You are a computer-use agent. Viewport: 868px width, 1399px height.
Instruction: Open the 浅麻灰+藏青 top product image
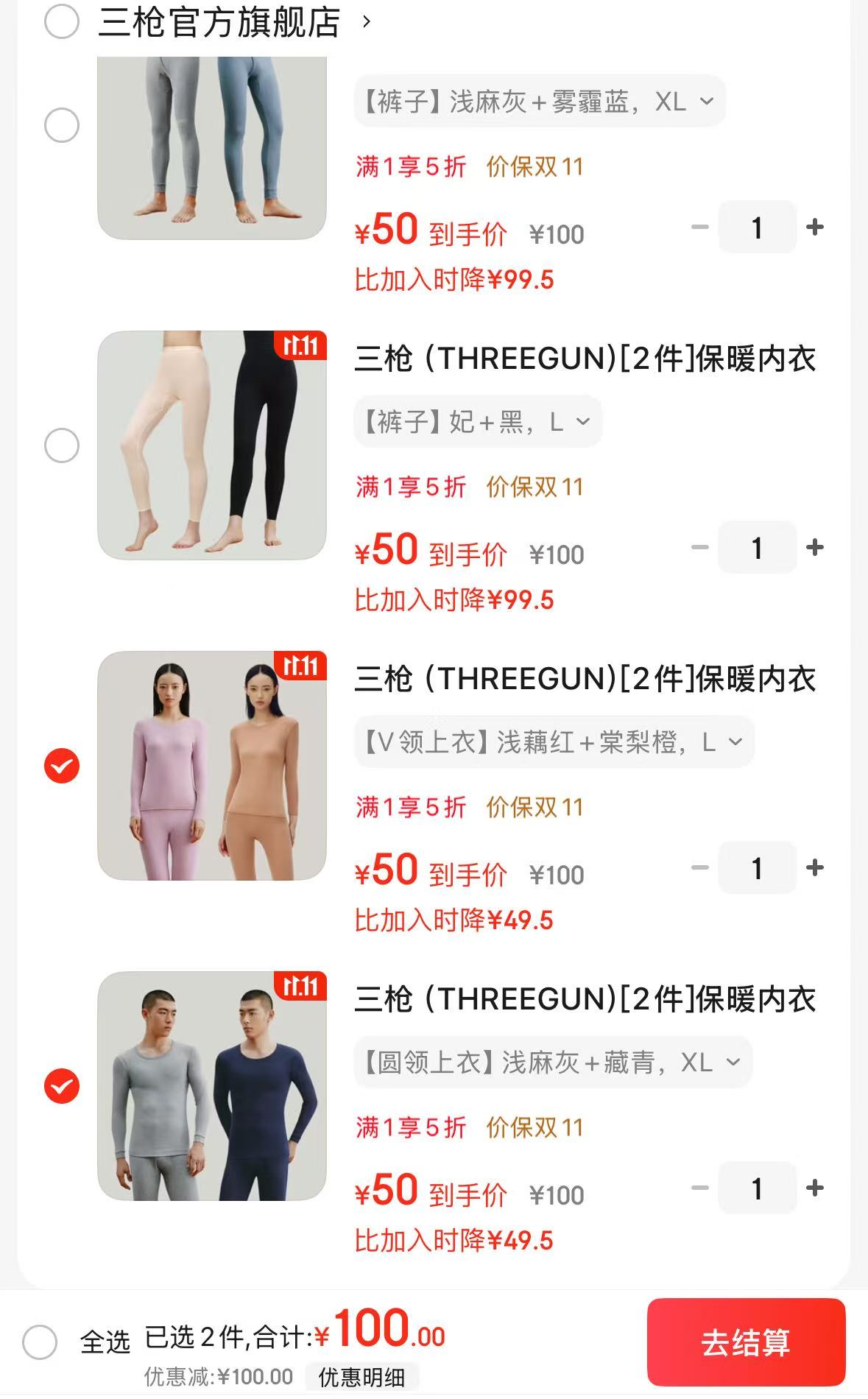coord(212,1086)
